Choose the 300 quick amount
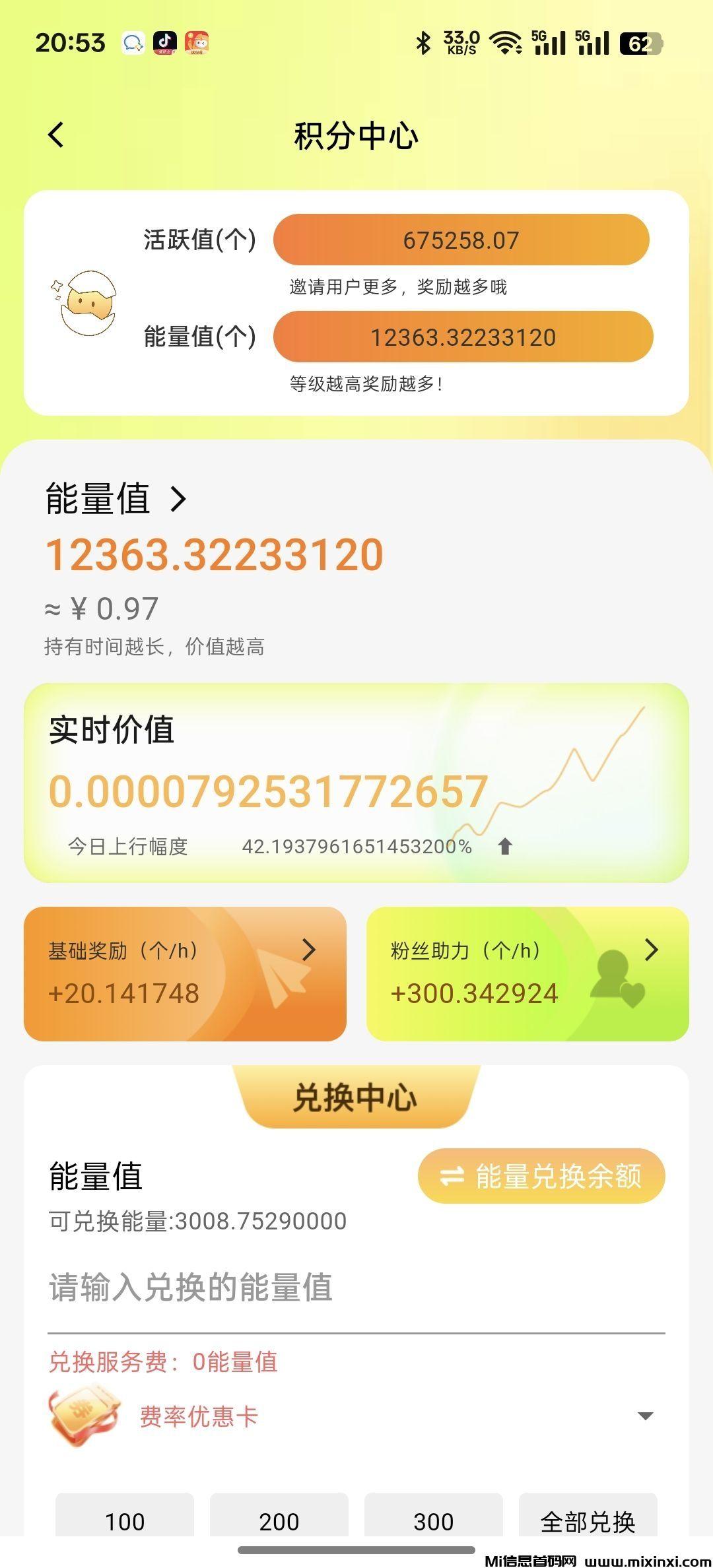 [433, 1520]
